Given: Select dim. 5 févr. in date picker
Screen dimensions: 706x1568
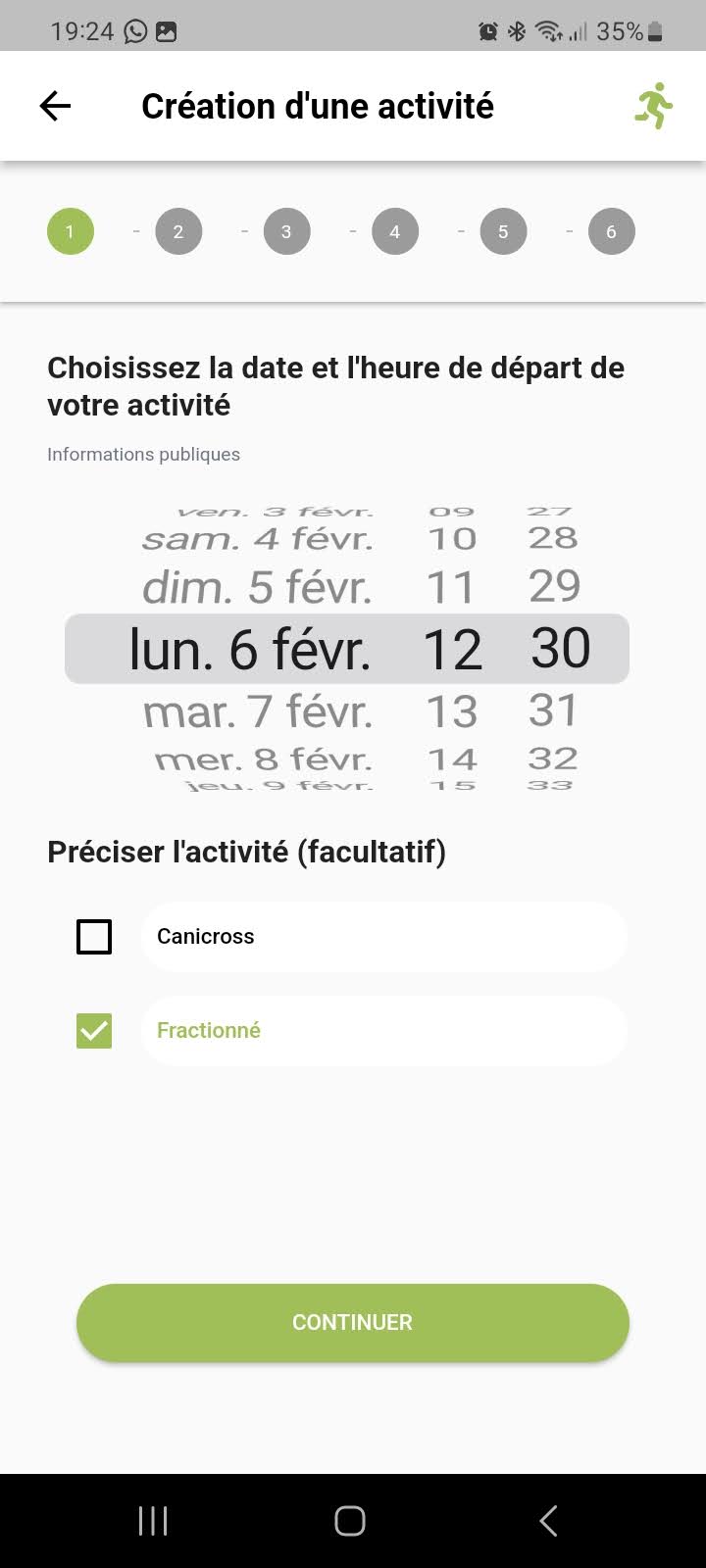Looking at the screenshot, I should click(x=258, y=587).
